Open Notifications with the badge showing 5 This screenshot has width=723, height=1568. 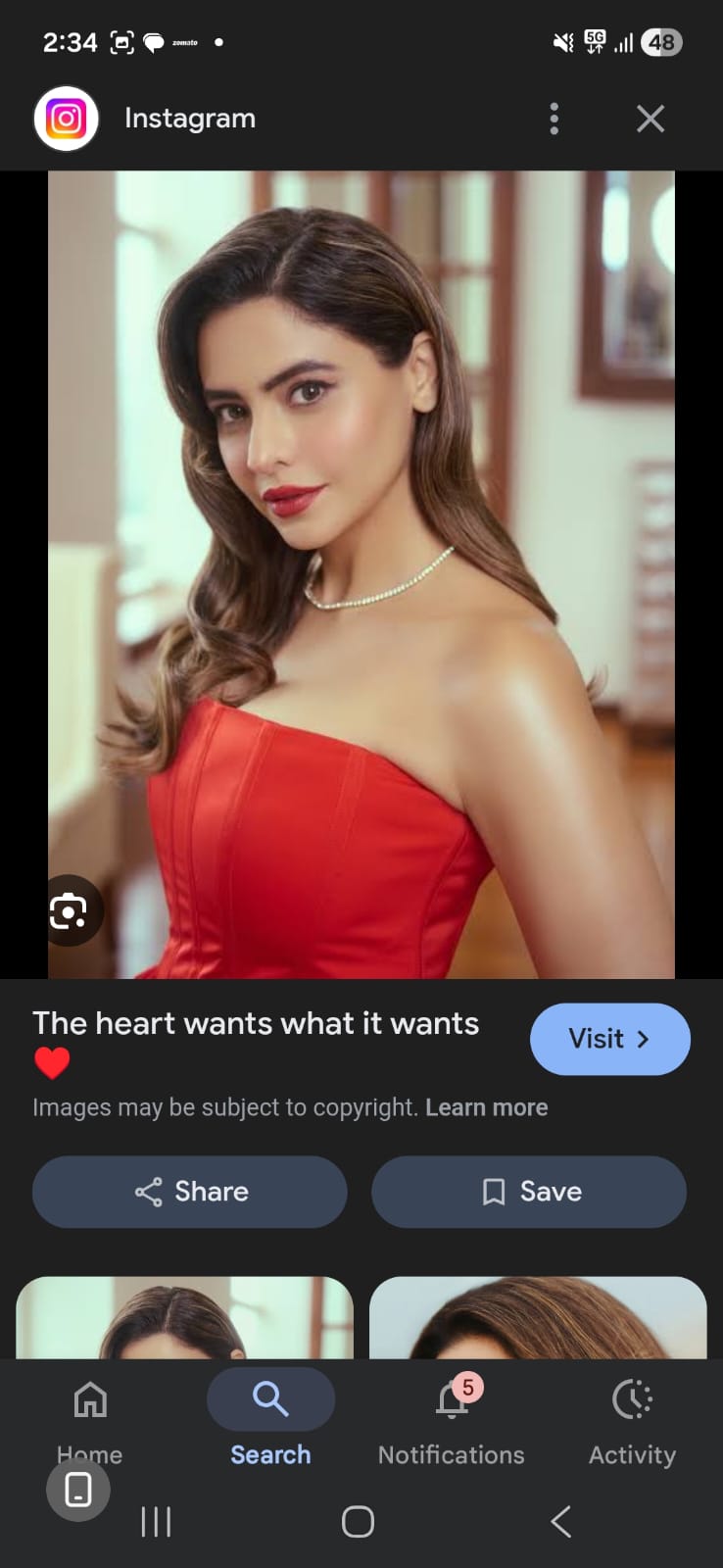(451, 1399)
